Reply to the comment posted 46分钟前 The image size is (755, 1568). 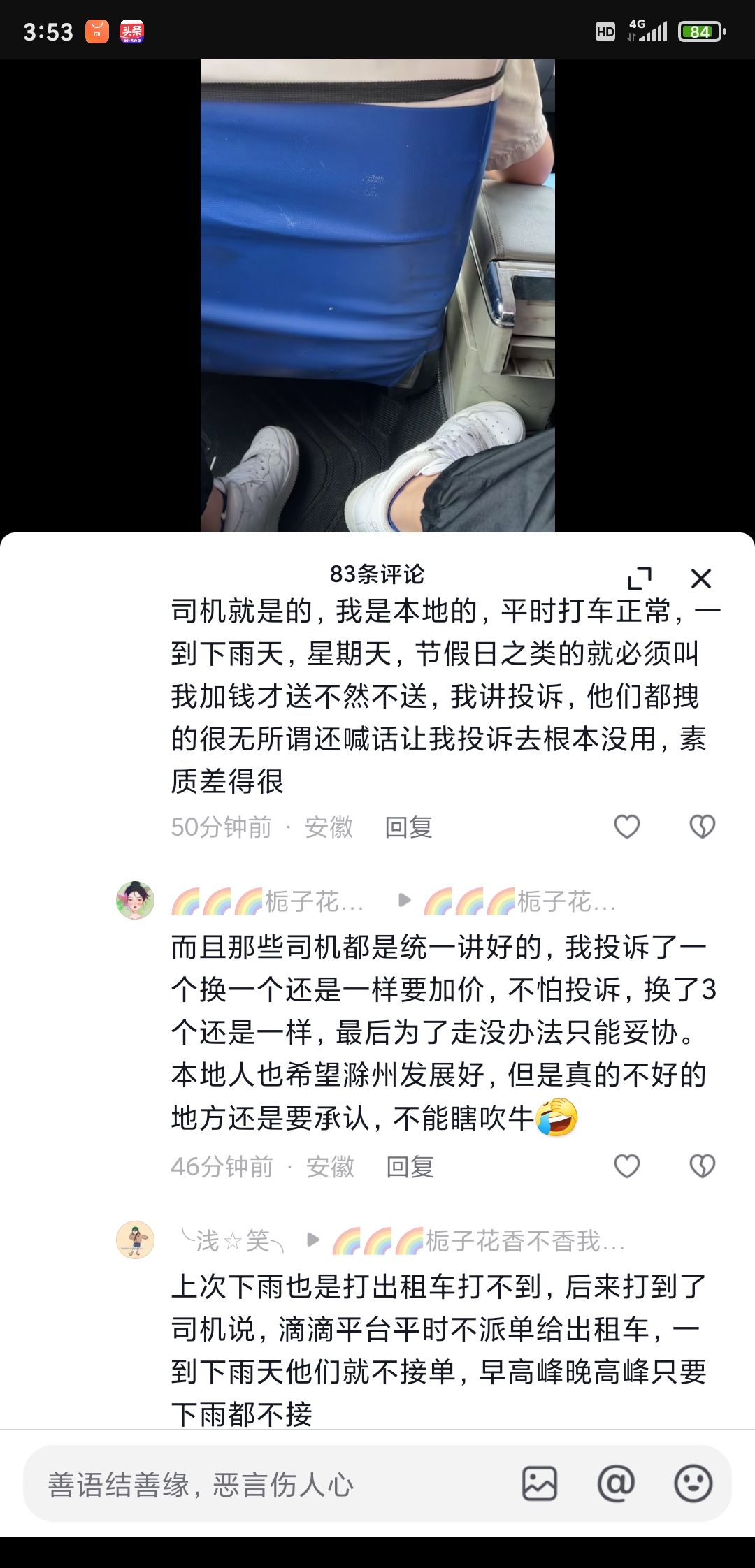410,1167
